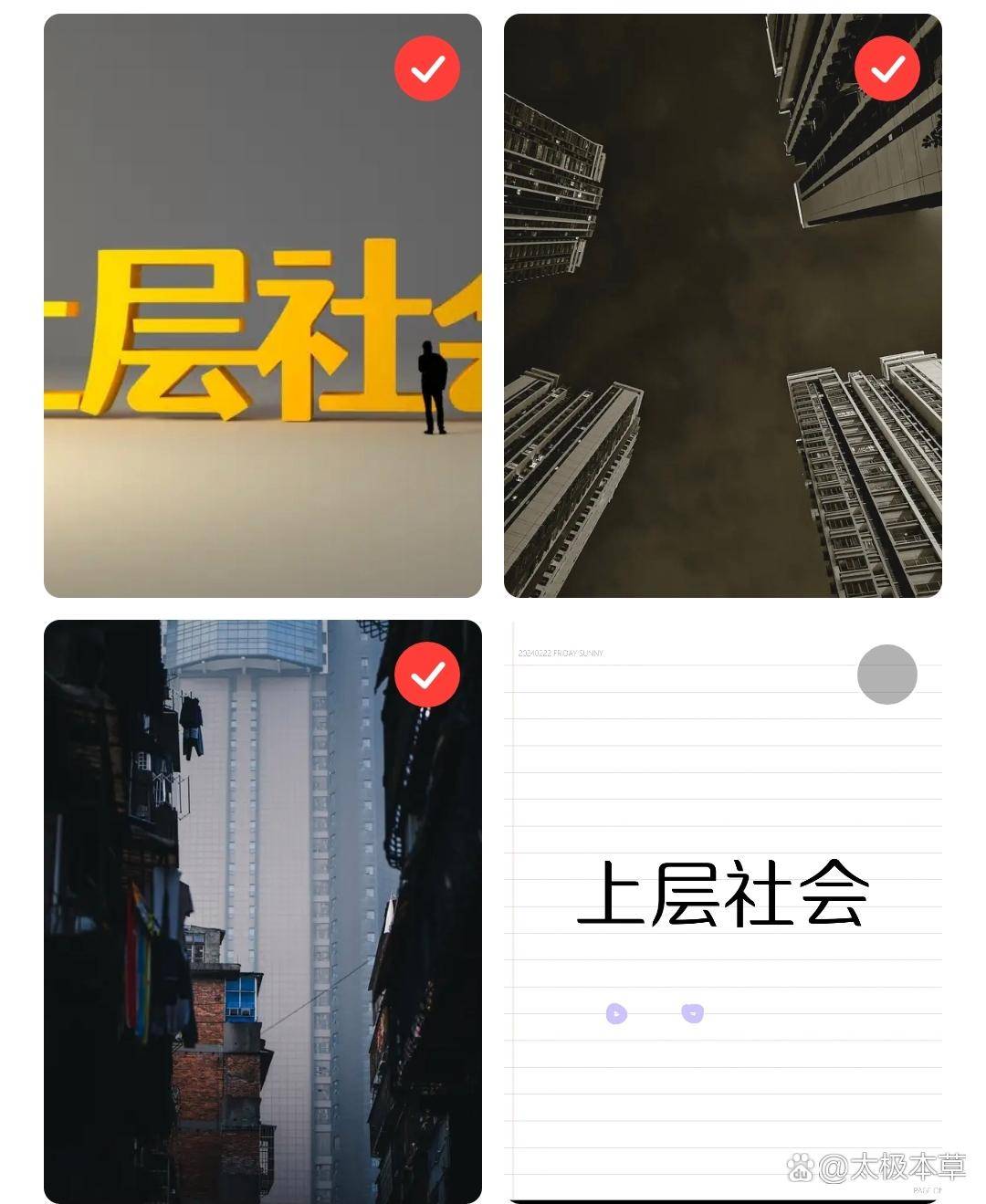The height and width of the screenshot is (1204, 986).
Task: Select the lined notebook paper cover
Action: pyautogui.click(x=886, y=675)
